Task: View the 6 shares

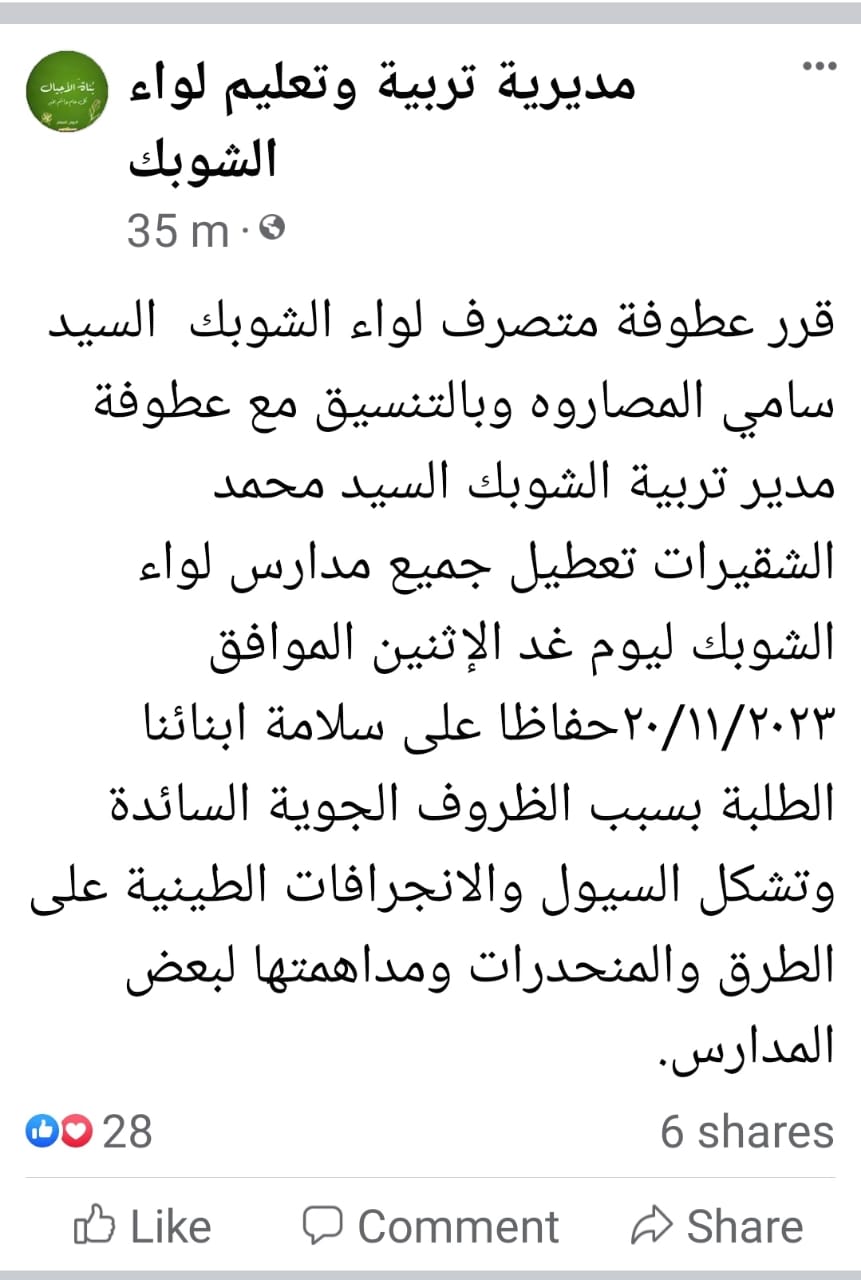Action: point(746,1132)
